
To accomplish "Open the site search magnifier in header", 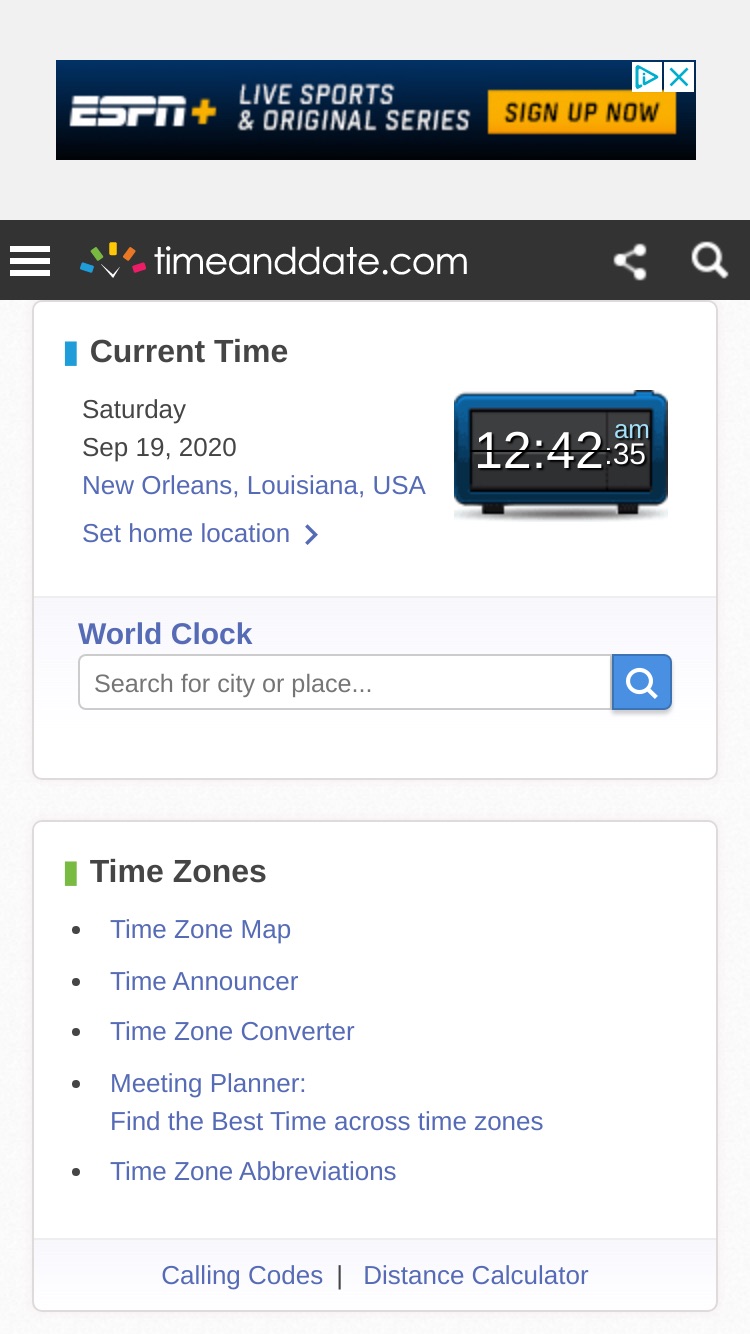I will [710, 260].
